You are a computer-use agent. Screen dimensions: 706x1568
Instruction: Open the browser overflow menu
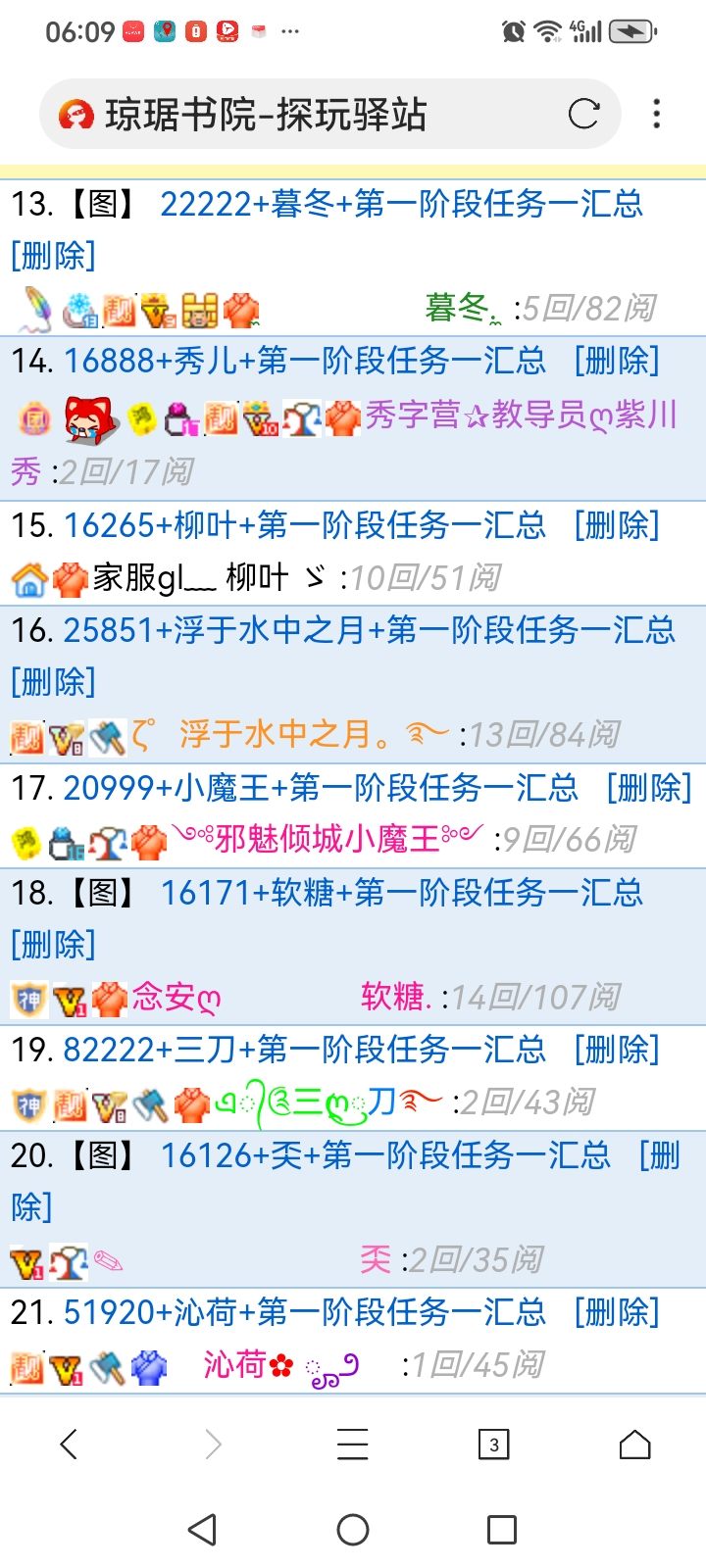point(656,114)
